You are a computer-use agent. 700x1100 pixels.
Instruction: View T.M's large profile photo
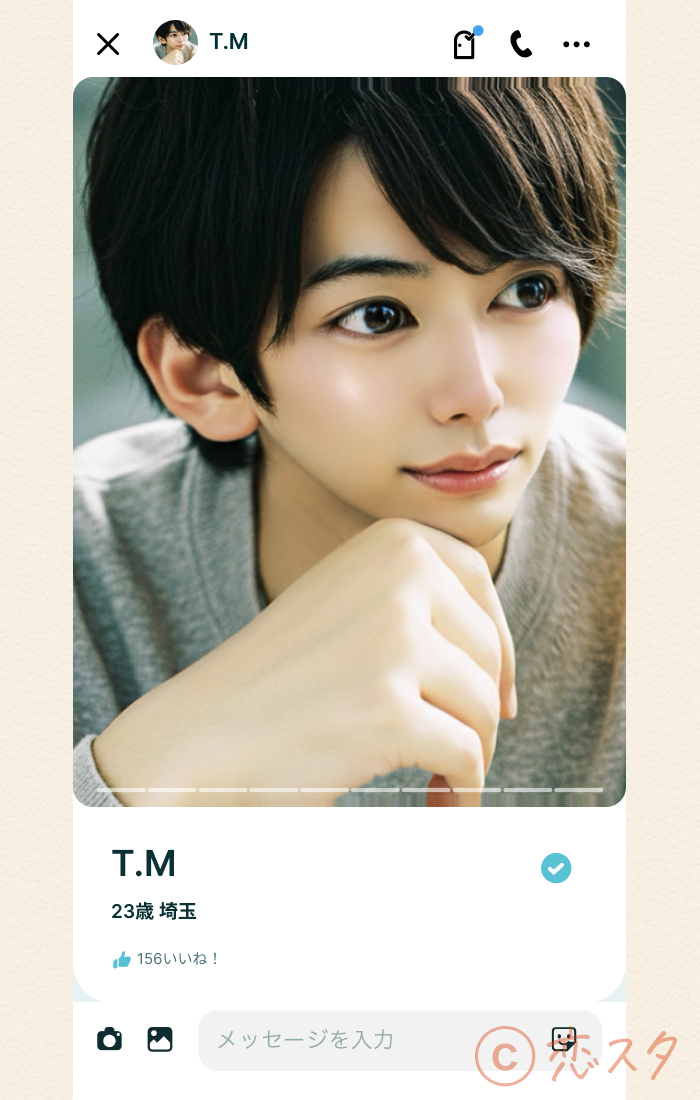point(349,440)
